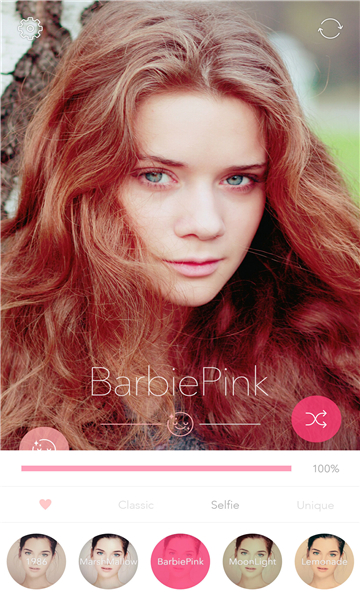Switch camera with the rotate icon
This screenshot has width=360, height=600.
point(330,28)
